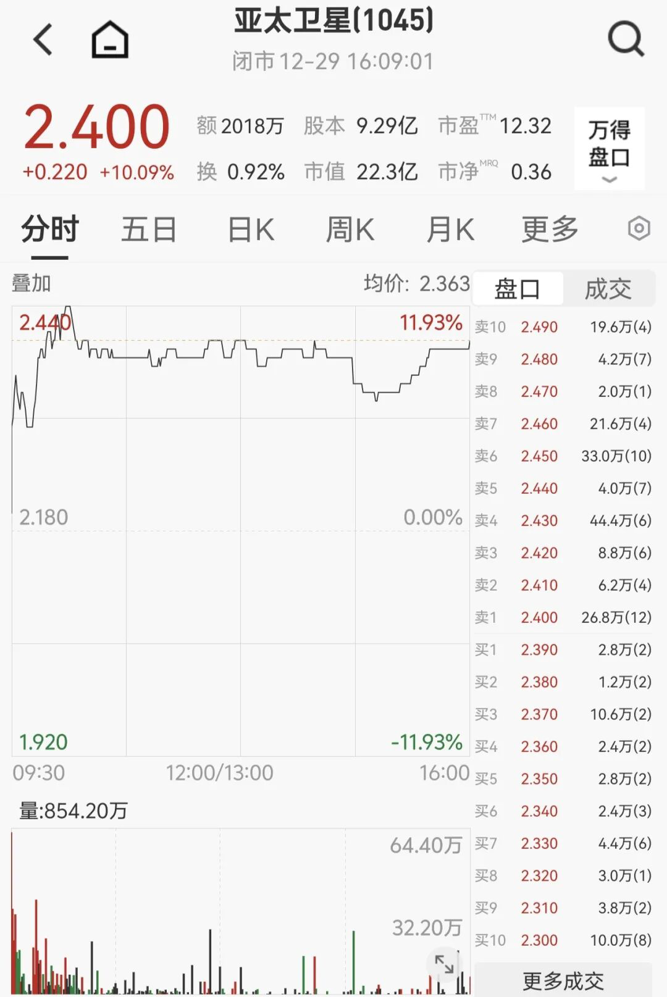Tap 叠加 to overlay a comparison
667x997 pixels.
tap(31, 283)
